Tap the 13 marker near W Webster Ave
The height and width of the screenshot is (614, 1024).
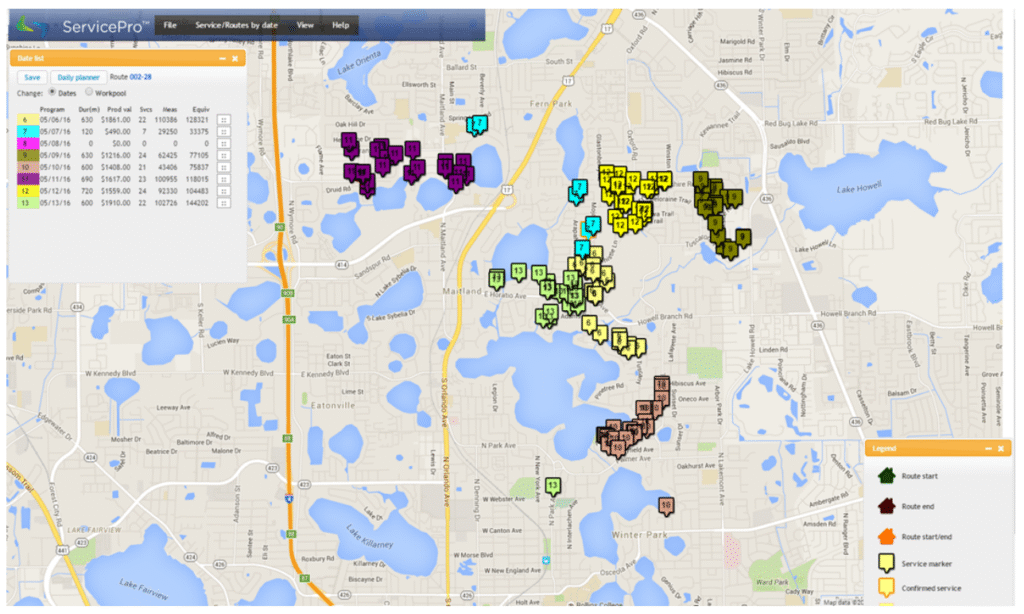pos(553,486)
